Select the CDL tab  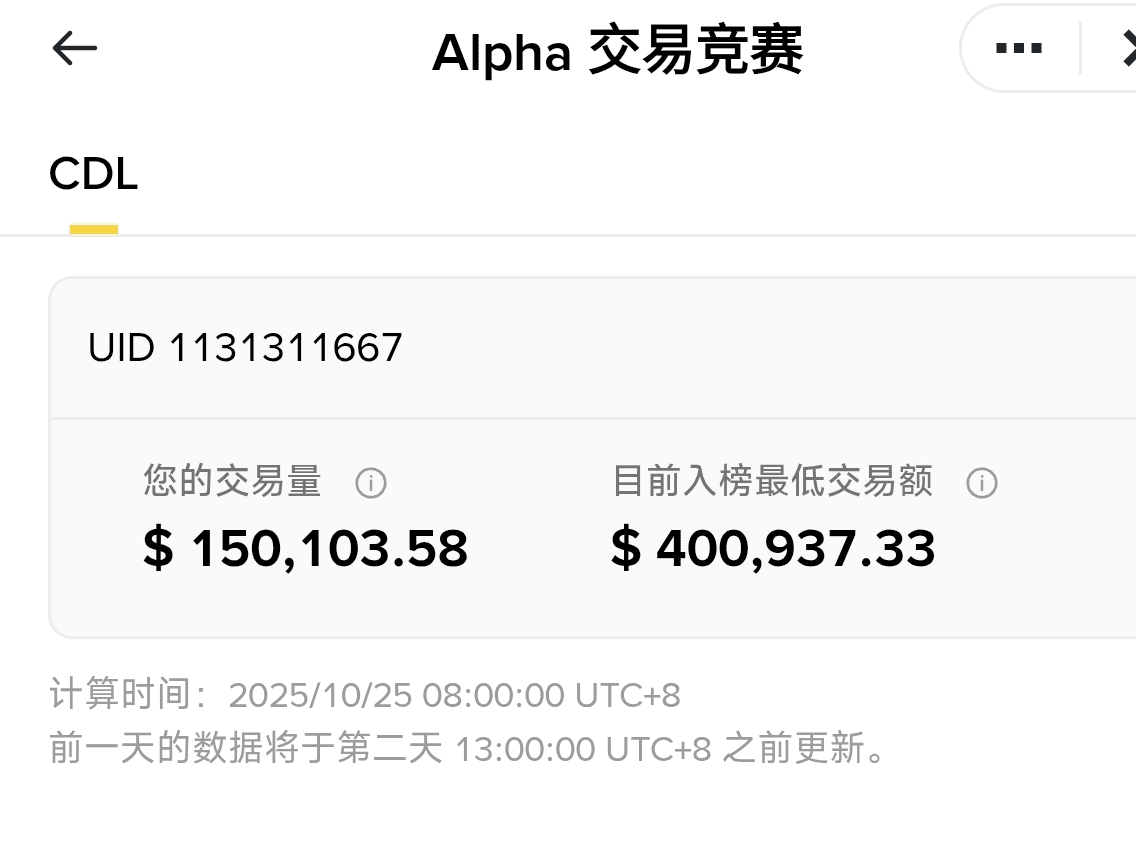(93, 176)
